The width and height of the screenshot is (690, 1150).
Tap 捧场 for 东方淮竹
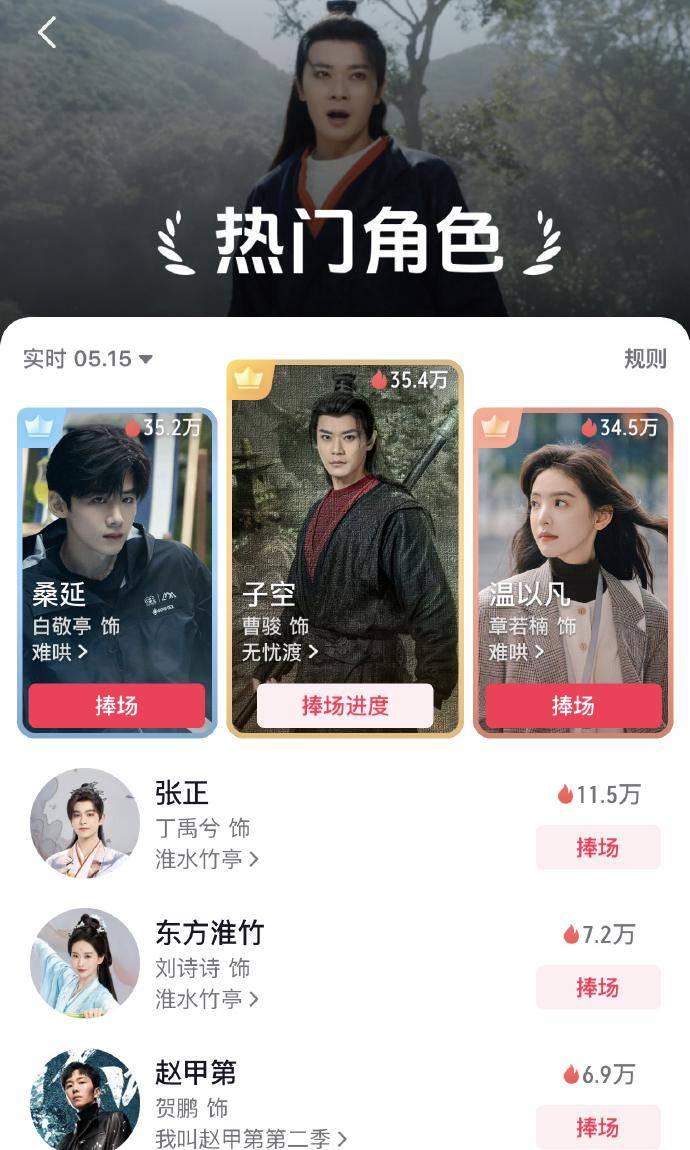[597, 988]
